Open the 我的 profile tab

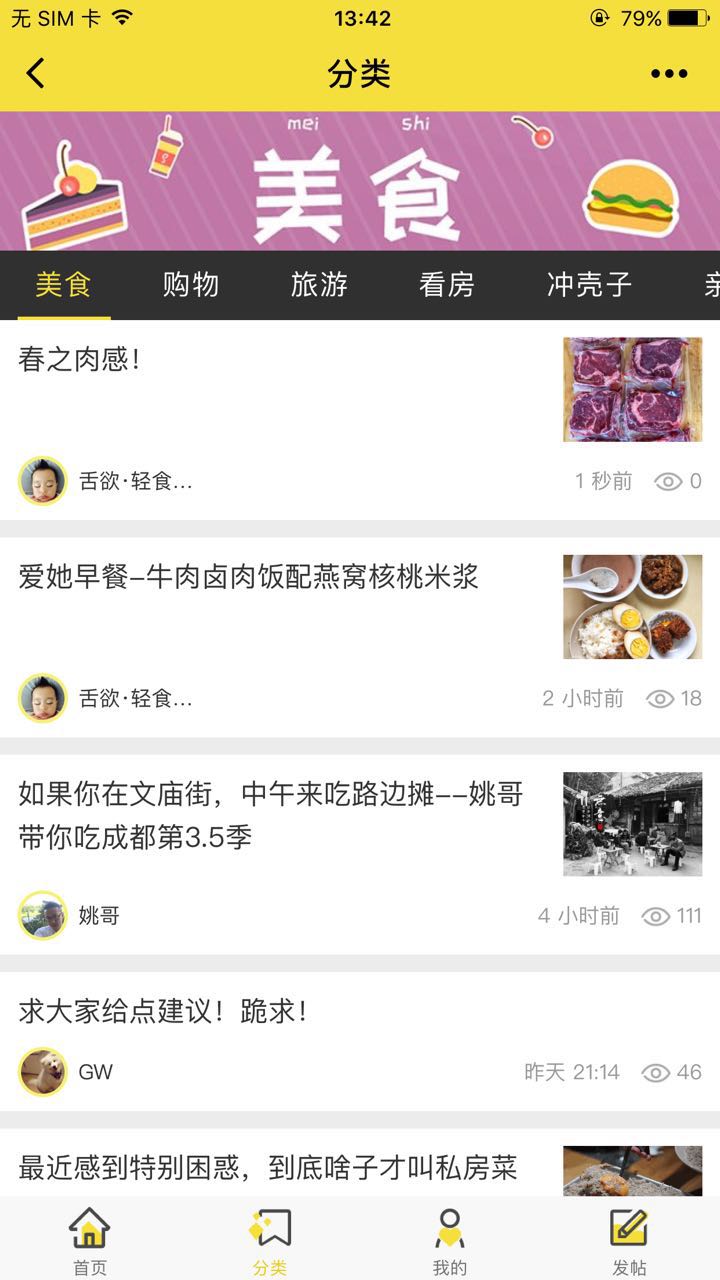450,1241
